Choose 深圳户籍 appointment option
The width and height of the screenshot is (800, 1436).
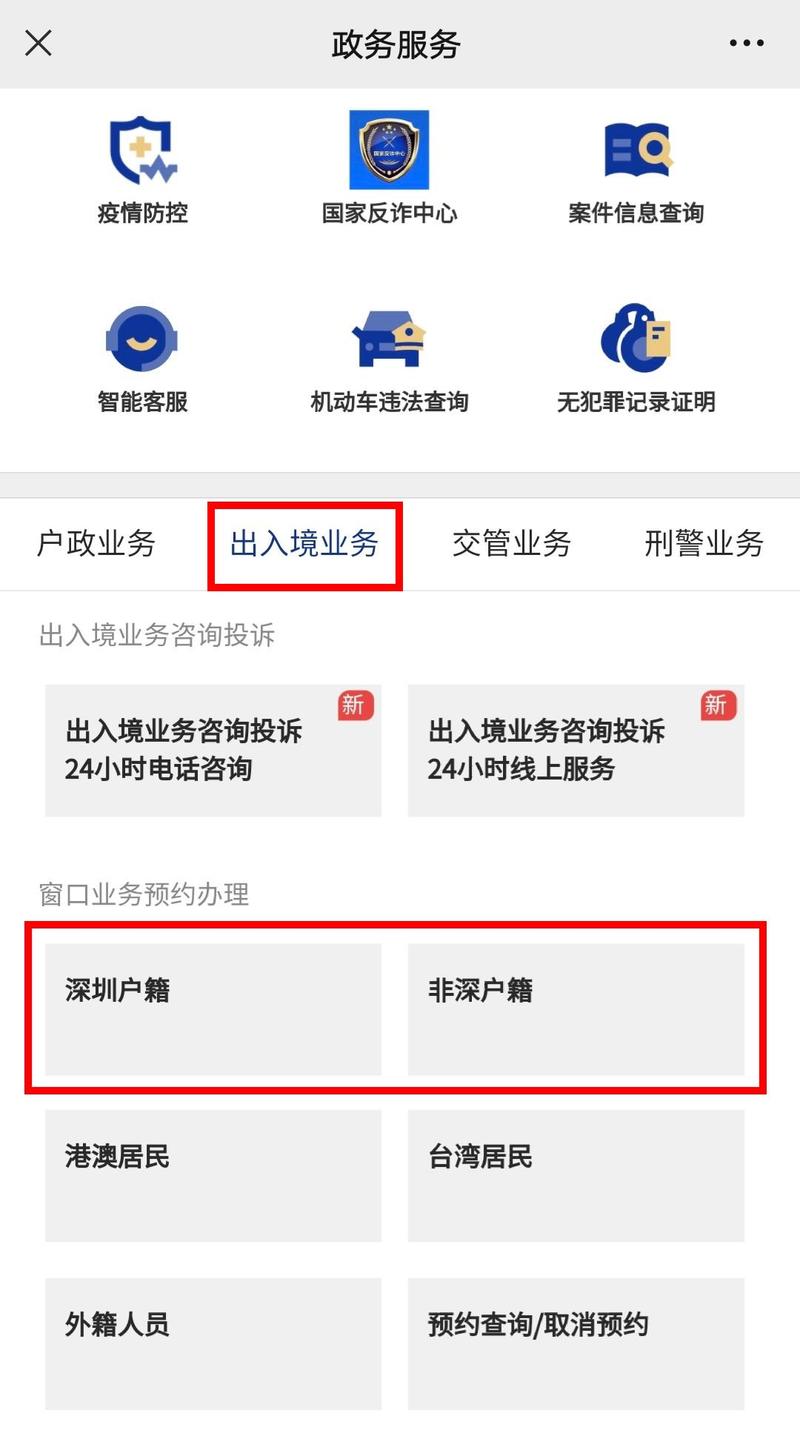[x=213, y=1009]
